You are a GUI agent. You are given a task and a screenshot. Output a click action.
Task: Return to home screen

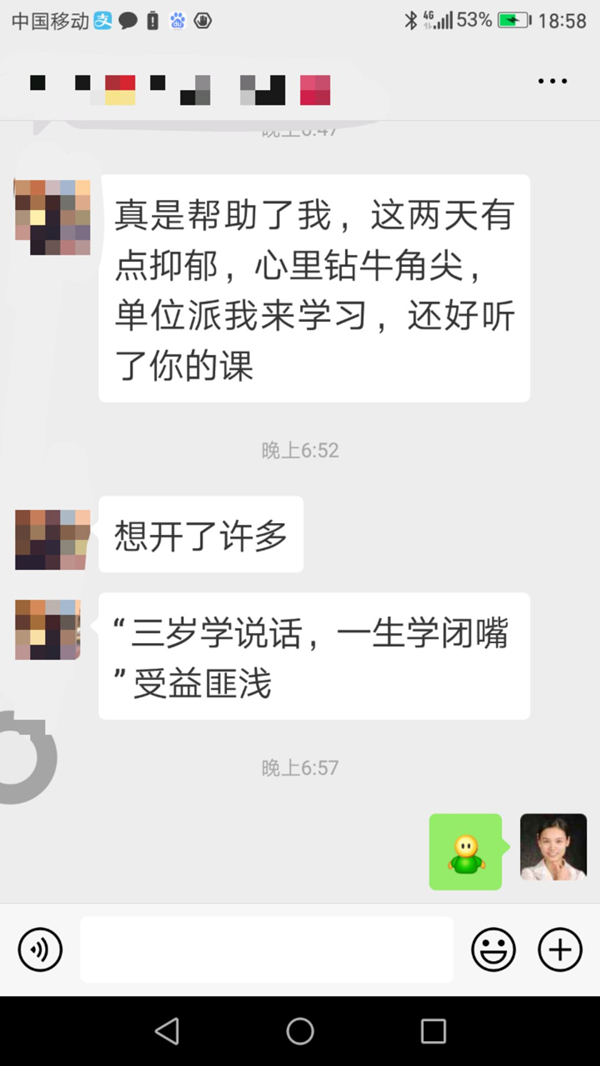(x=300, y=1031)
